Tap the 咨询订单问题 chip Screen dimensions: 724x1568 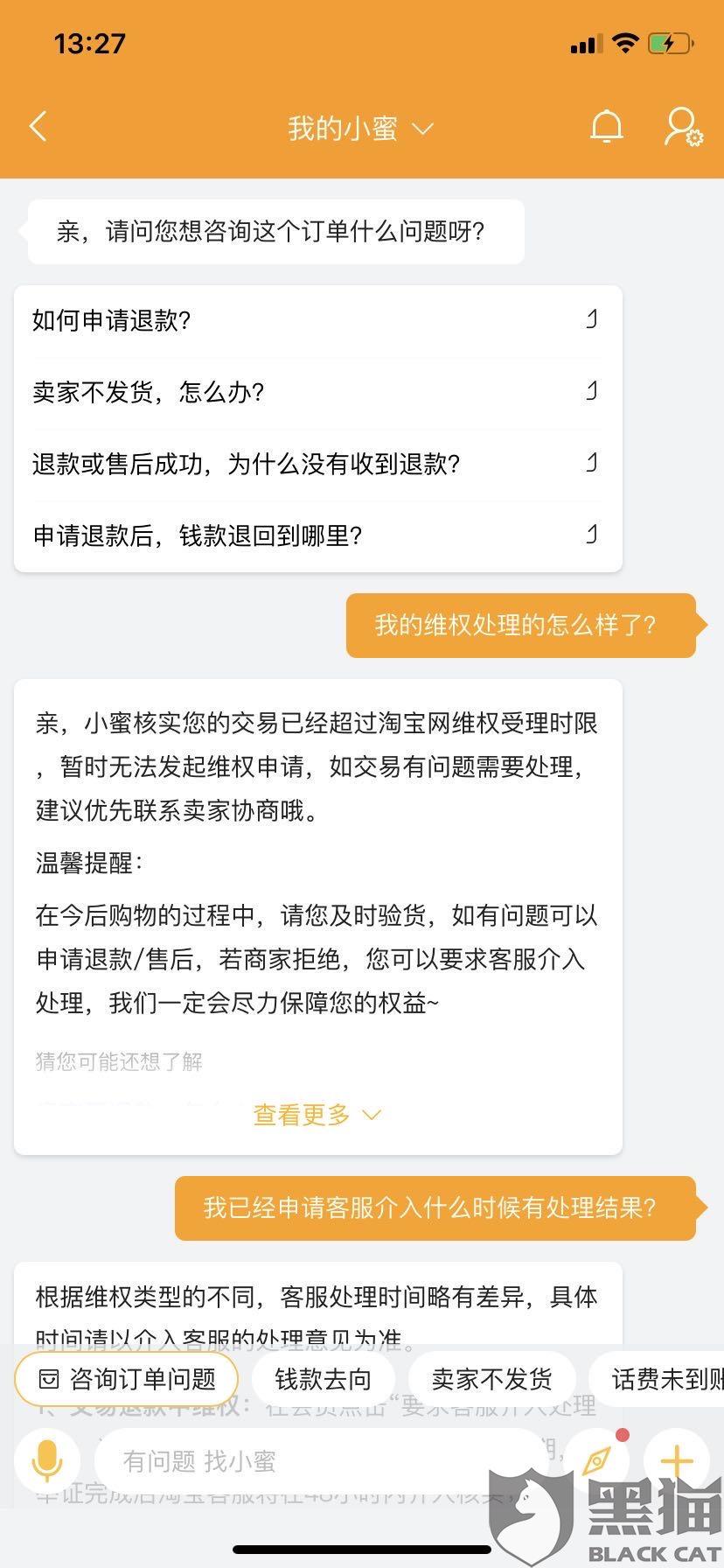pyautogui.click(x=127, y=1380)
